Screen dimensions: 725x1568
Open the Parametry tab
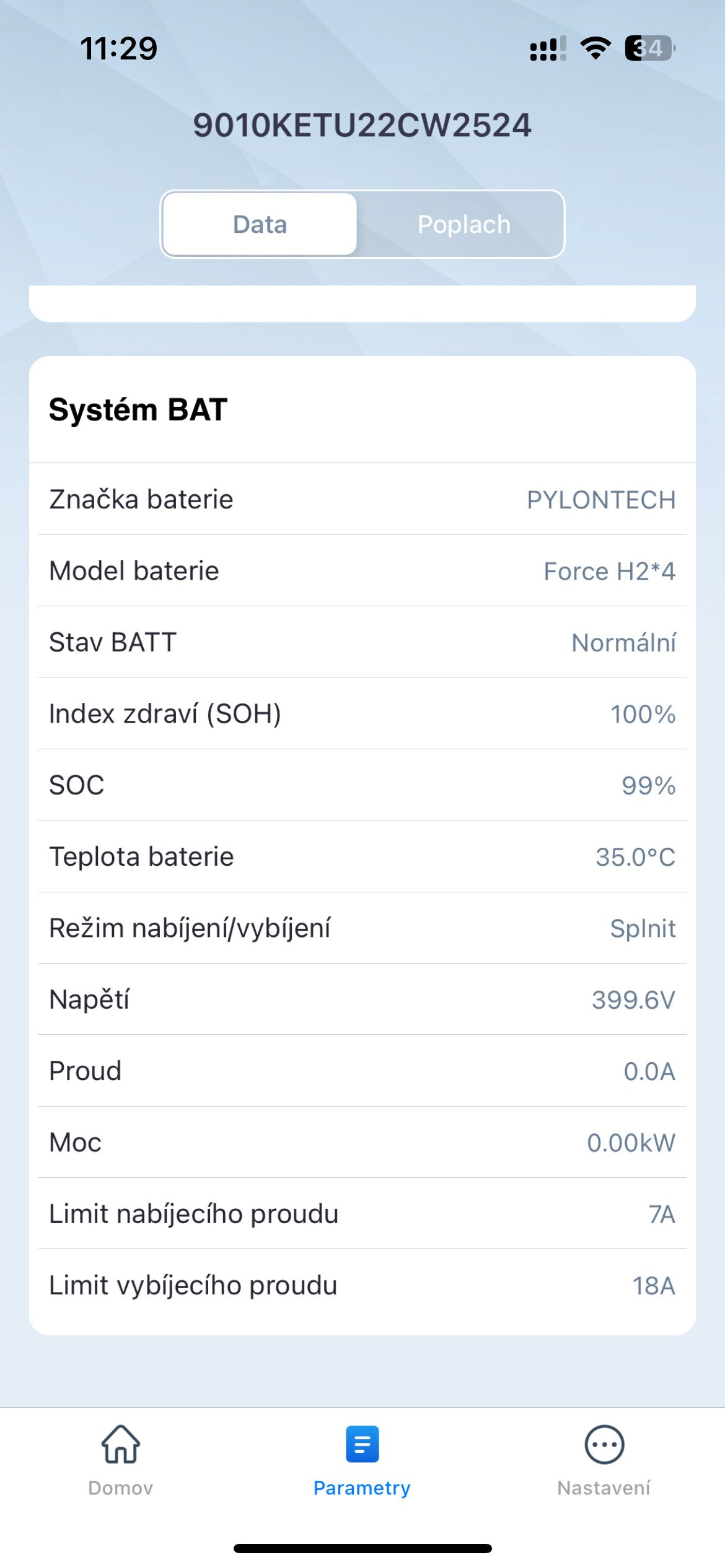click(362, 1460)
